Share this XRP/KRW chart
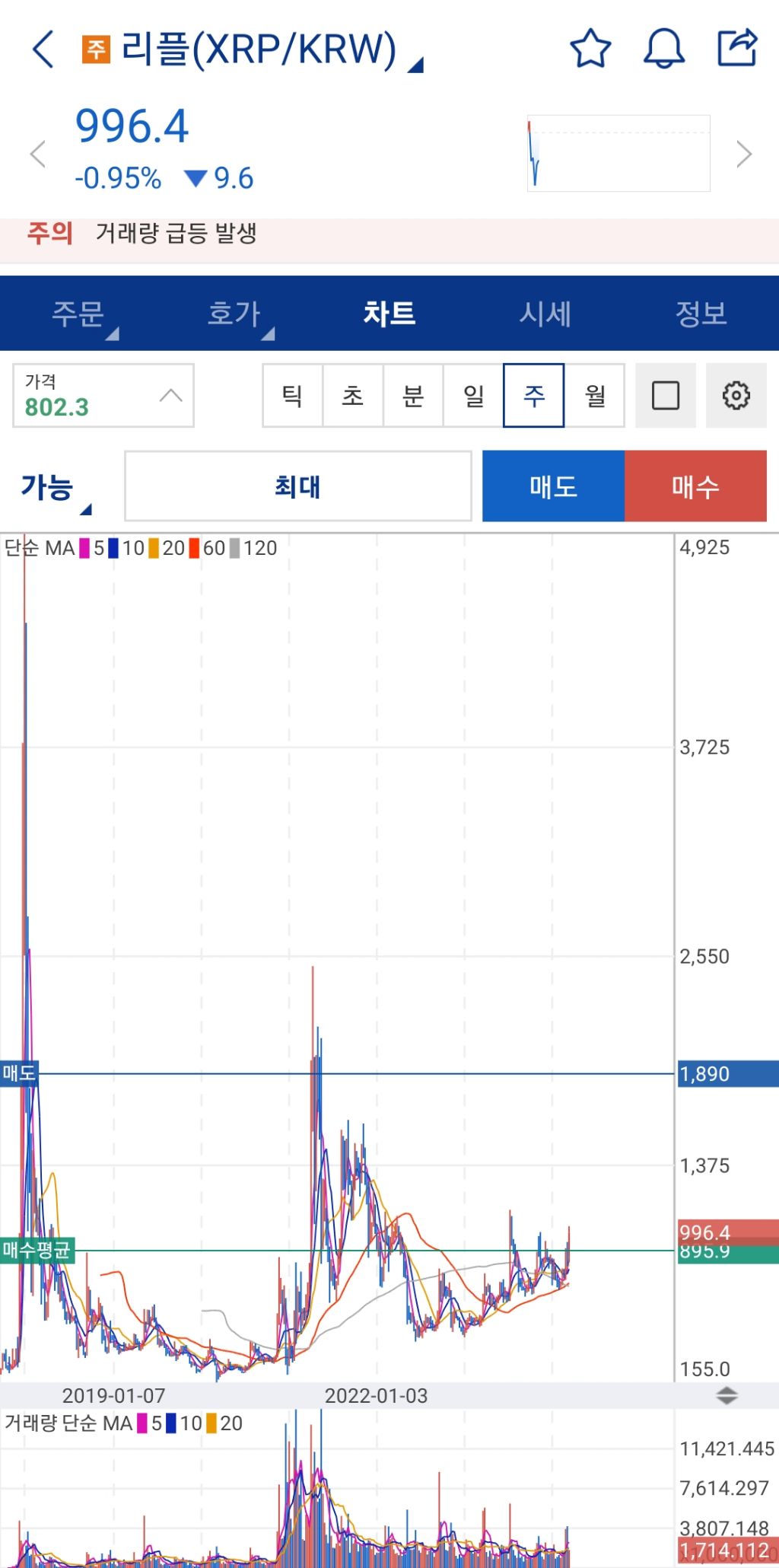Image resolution: width=779 pixels, height=1568 pixels. (737, 47)
